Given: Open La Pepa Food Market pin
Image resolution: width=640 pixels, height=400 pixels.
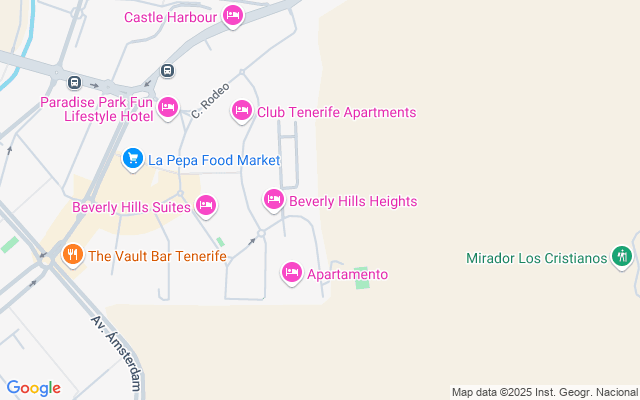Looking at the screenshot, I should [133, 158].
